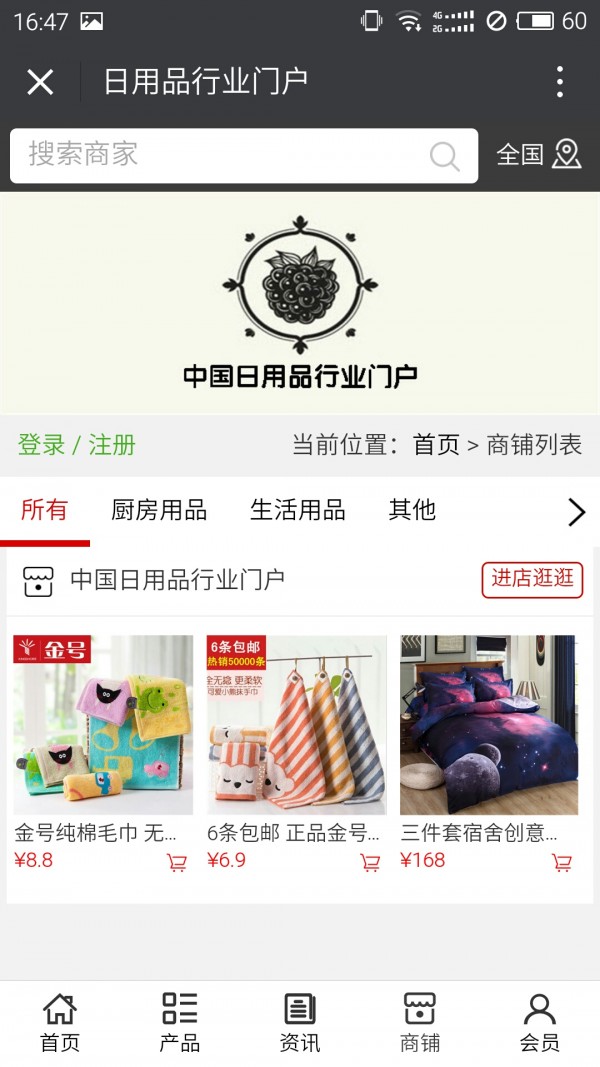This screenshot has width=600, height=1067.
Task: Tap the 搜索商家 search field
Action: [x=244, y=156]
